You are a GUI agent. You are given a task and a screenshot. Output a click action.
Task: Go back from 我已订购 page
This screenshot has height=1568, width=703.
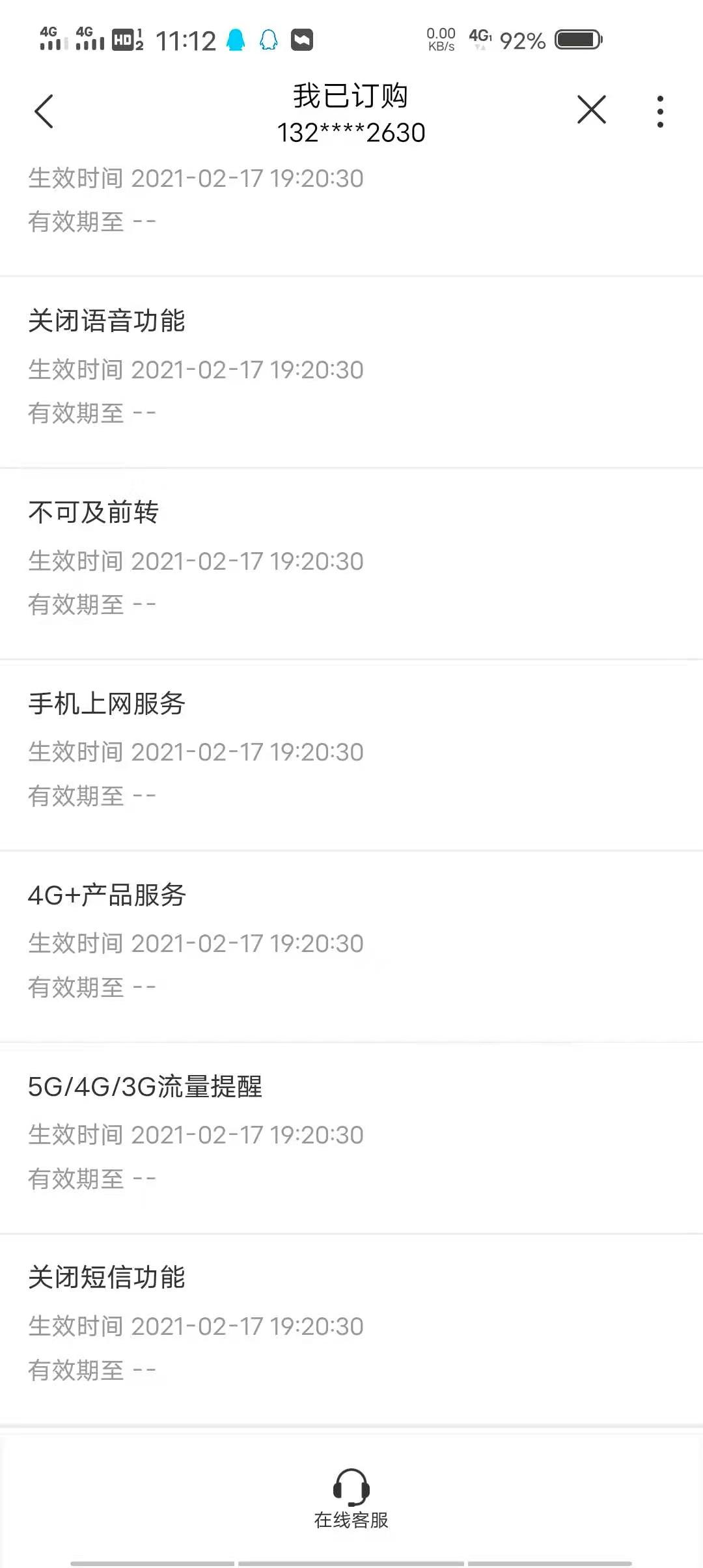44,111
